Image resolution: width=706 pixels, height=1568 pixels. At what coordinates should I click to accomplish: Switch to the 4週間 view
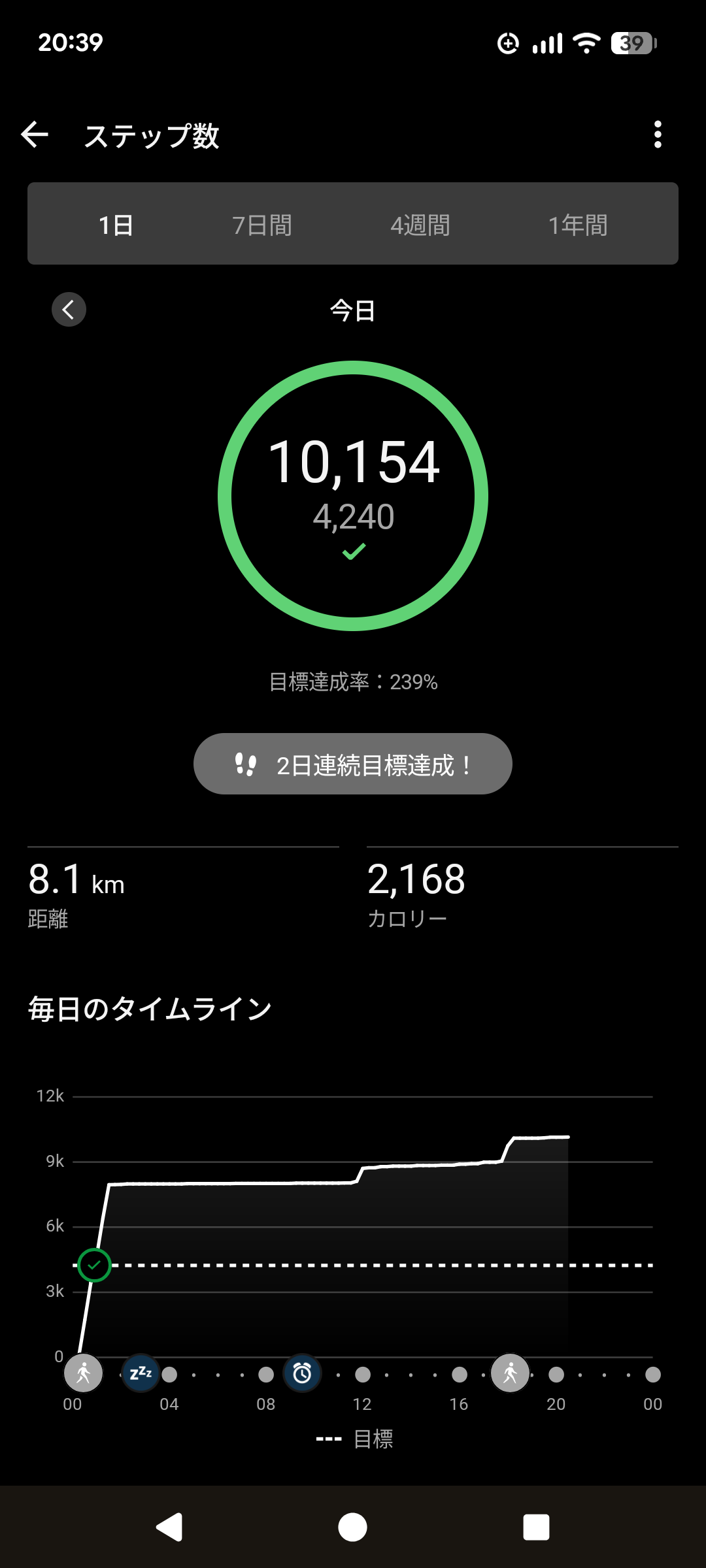(420, 225)
